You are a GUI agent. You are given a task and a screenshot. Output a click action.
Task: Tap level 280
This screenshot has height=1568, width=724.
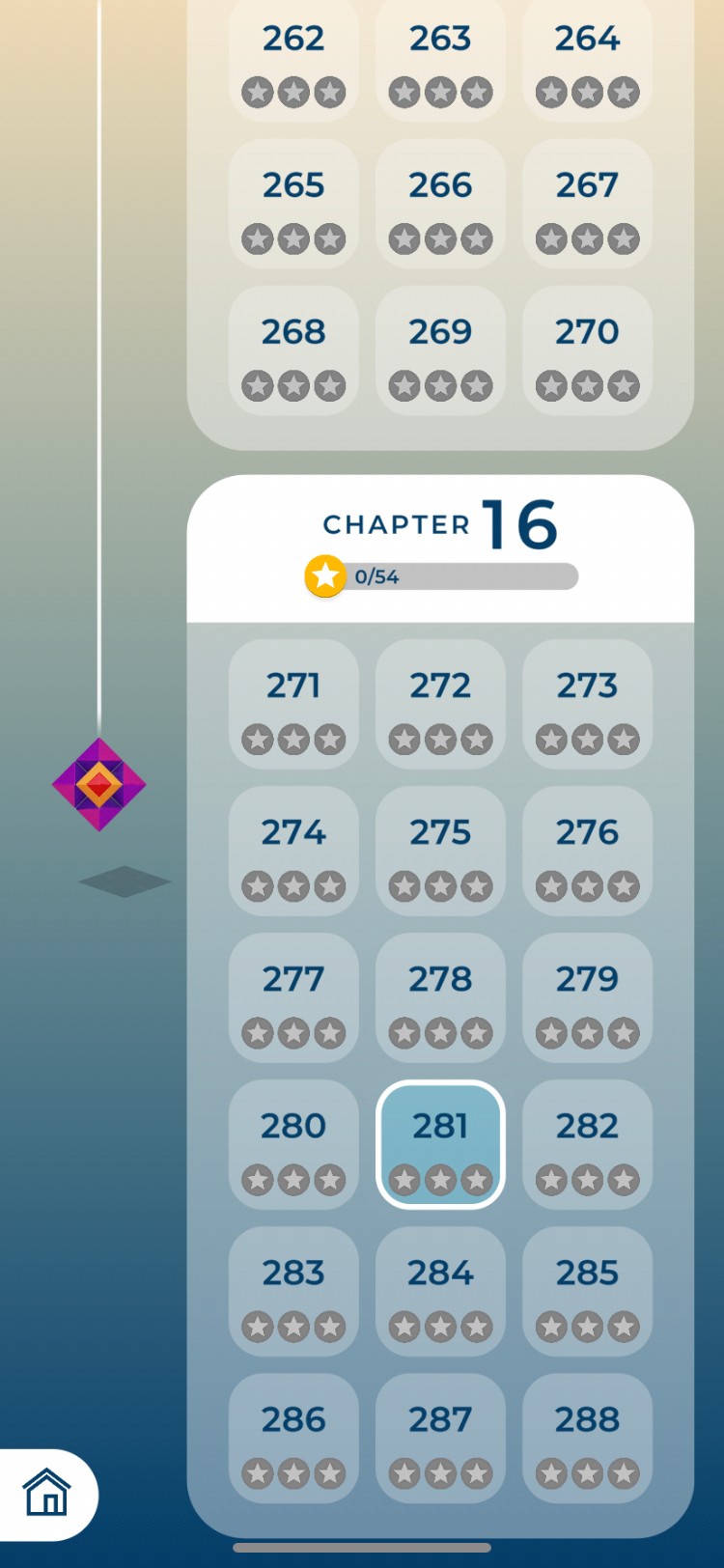coord(293,1144)
